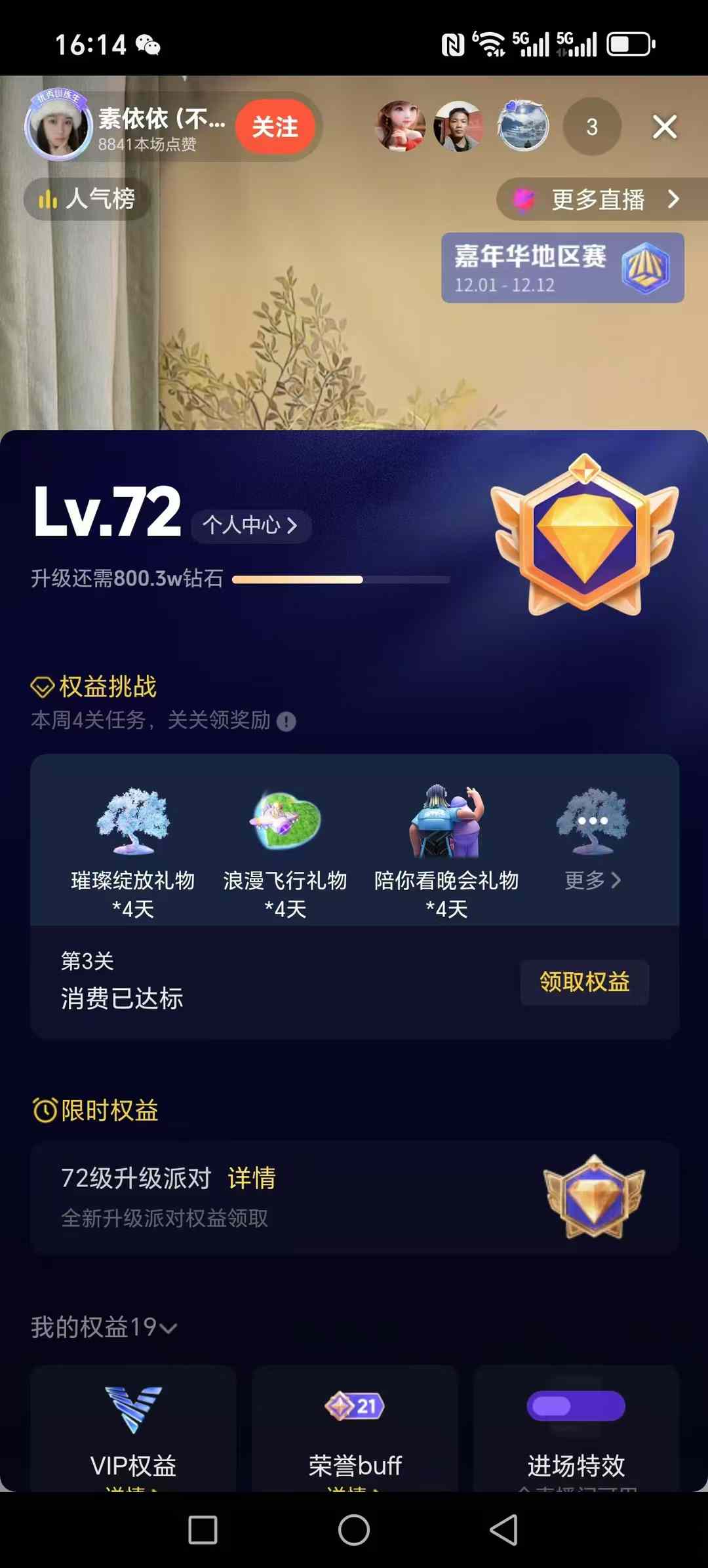The image size is (708, 1568).
Task: Select the 浪漫飞行礼物 reward item
Action: (285, 852)
